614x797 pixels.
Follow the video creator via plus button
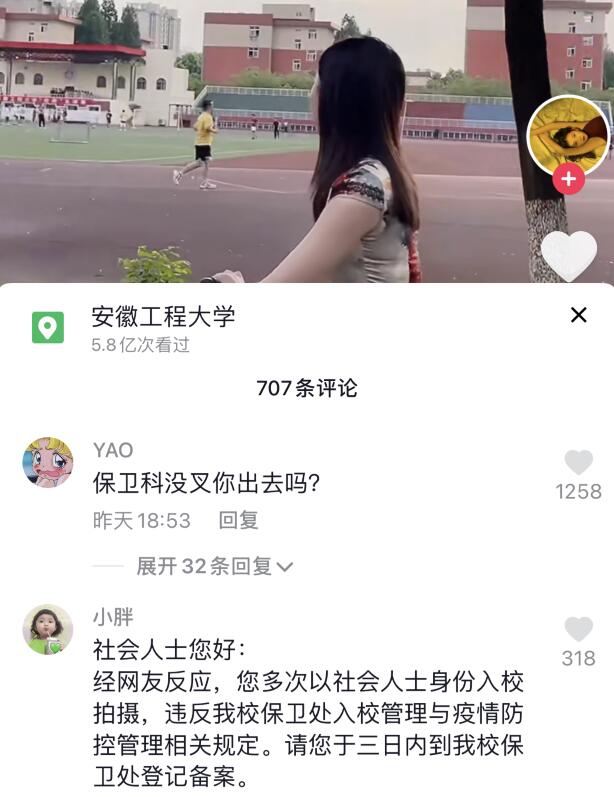pyautogui.click(x=568, y=179)
